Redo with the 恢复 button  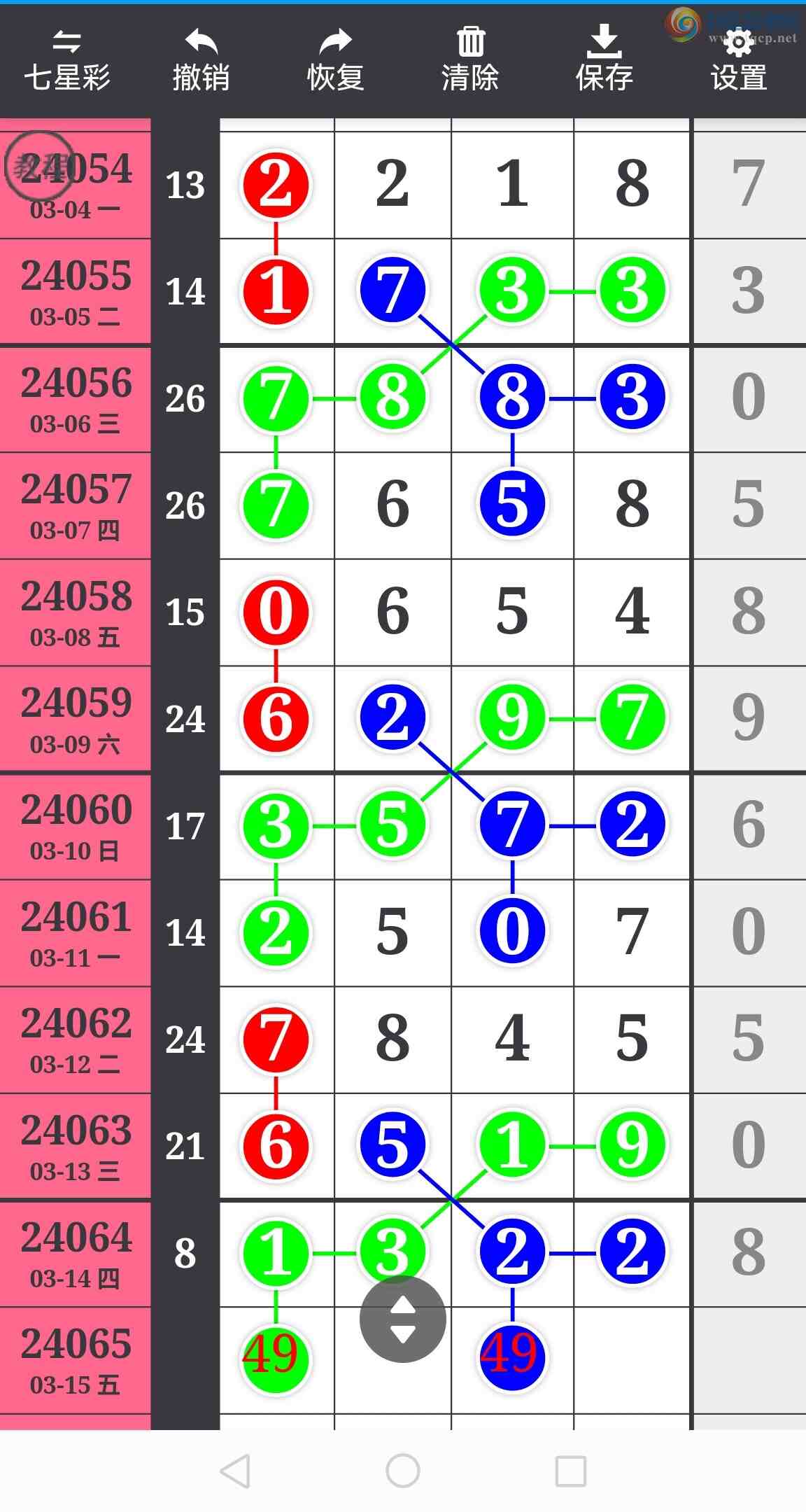[335, 62]
